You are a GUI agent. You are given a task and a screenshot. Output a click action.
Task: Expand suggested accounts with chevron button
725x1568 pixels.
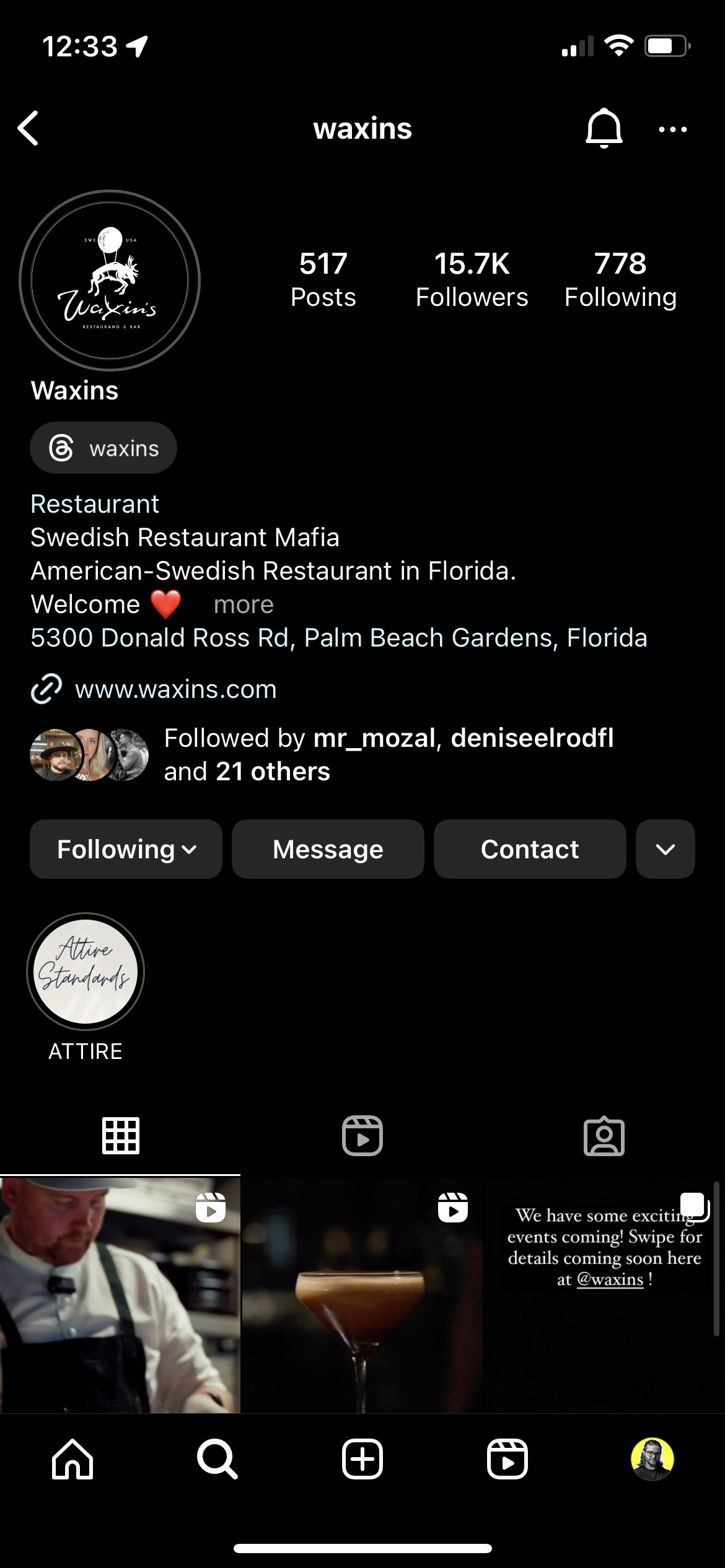coord(665,849)
